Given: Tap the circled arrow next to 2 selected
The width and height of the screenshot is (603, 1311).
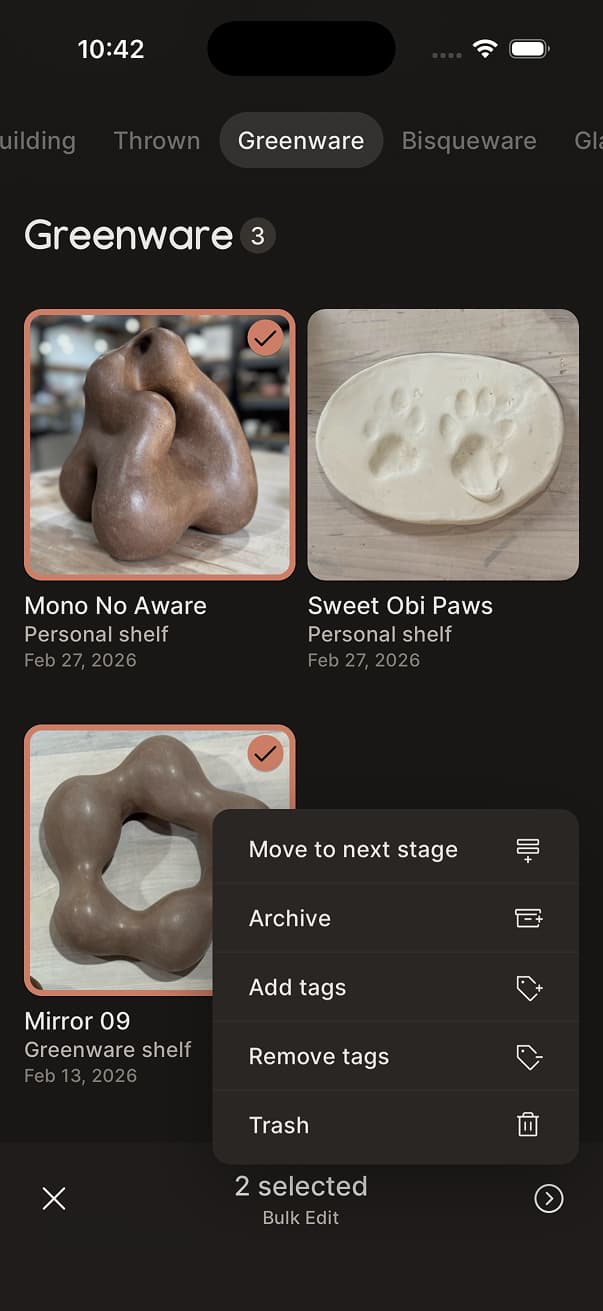Looking at the screenshot, I should [548, 1198].
